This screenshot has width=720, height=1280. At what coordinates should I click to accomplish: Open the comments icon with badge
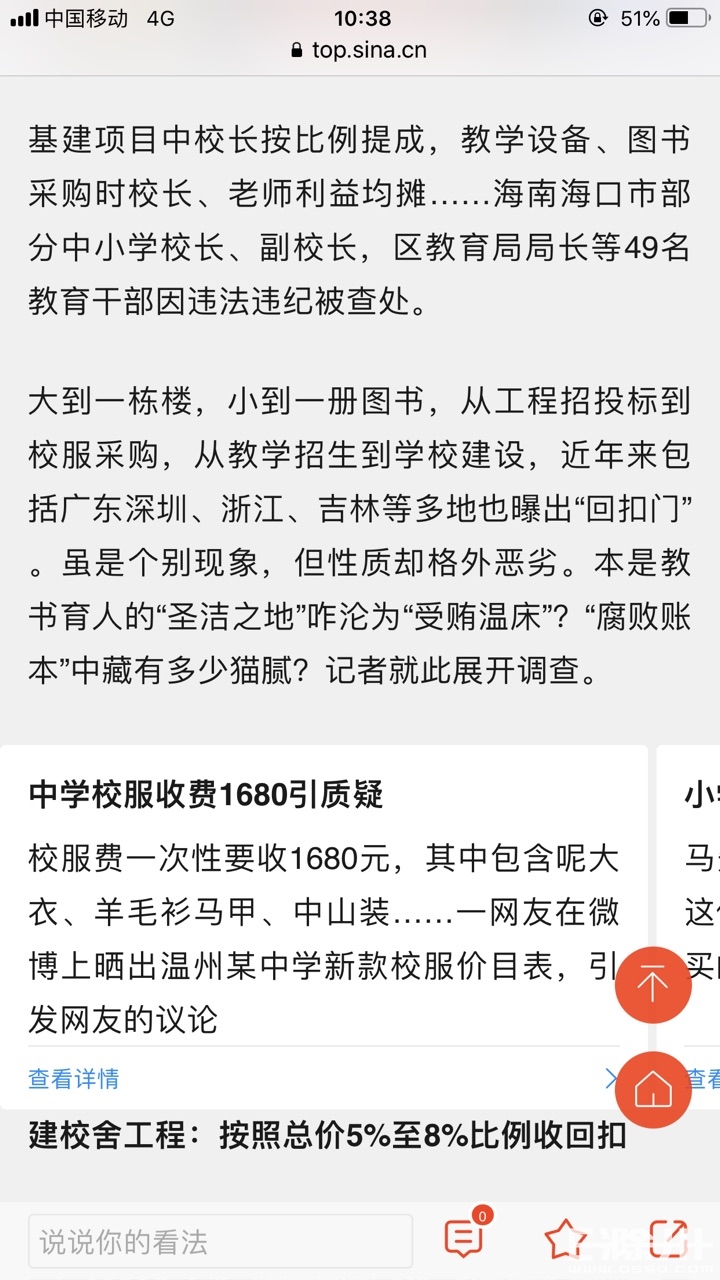tap(464, 1239)
